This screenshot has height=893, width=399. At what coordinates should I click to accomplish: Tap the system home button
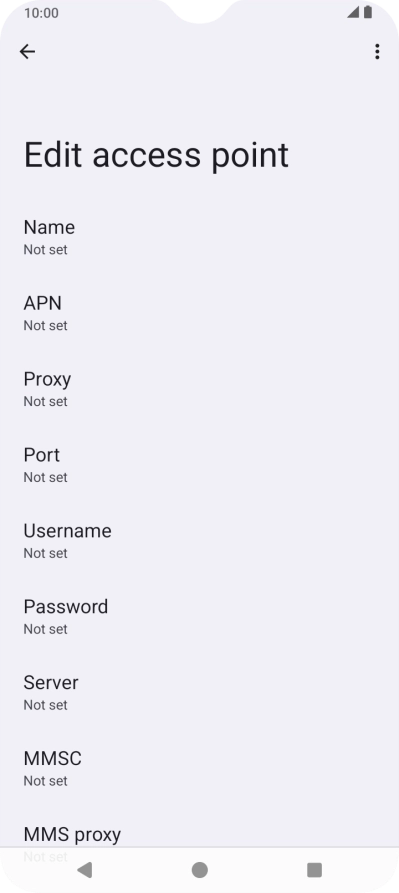pyautogui.click(x=199, y=870)
